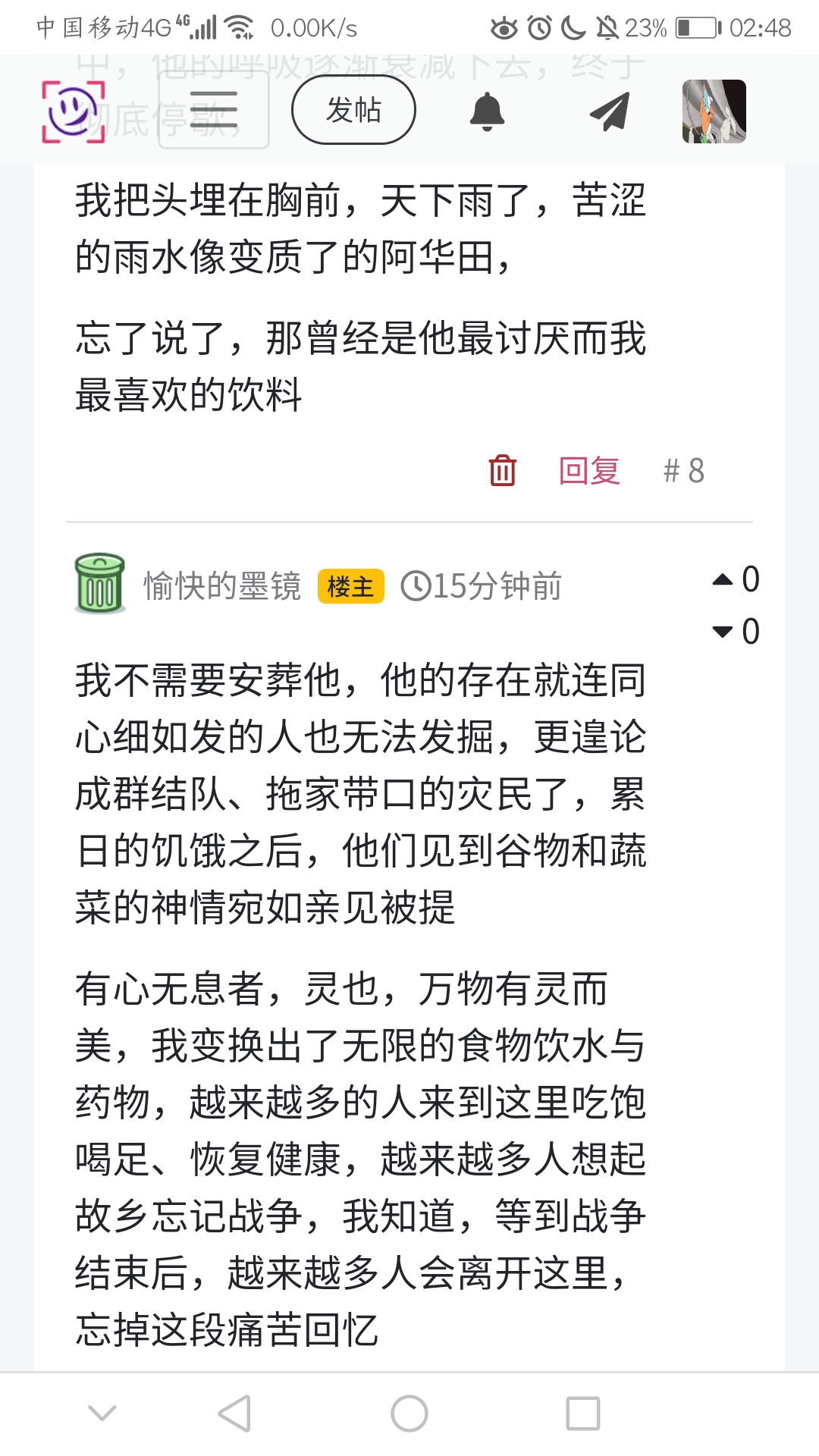View the profile of 愉快的墨镜
819x1456 pixels.
(x=222, y=586)
